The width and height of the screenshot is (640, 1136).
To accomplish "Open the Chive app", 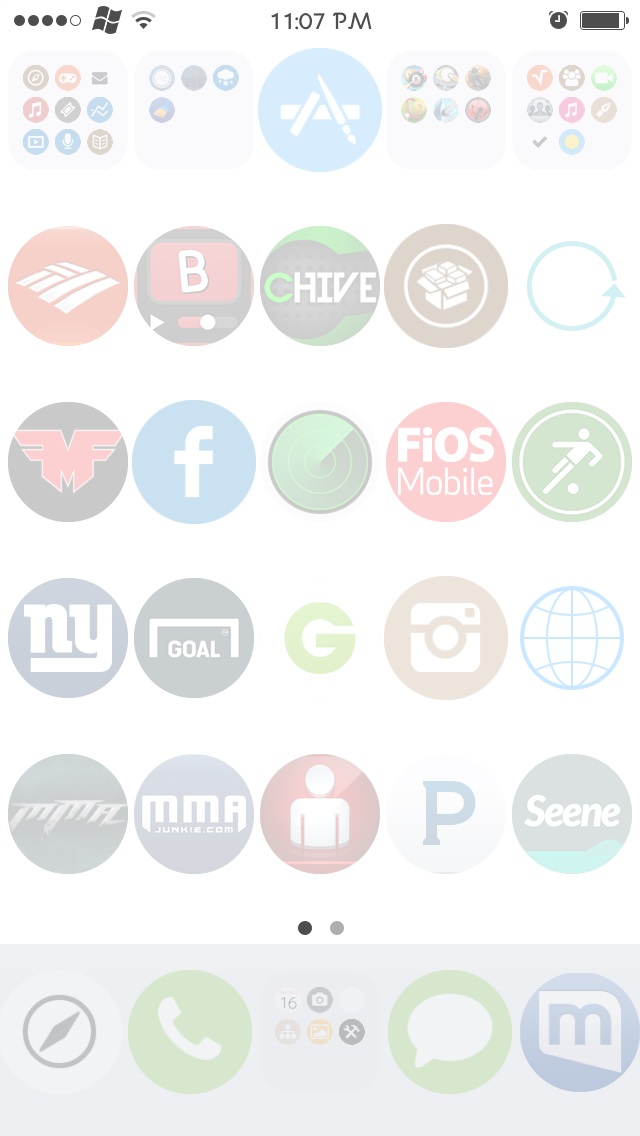I will pyautogui.click(x=320, y=286).
